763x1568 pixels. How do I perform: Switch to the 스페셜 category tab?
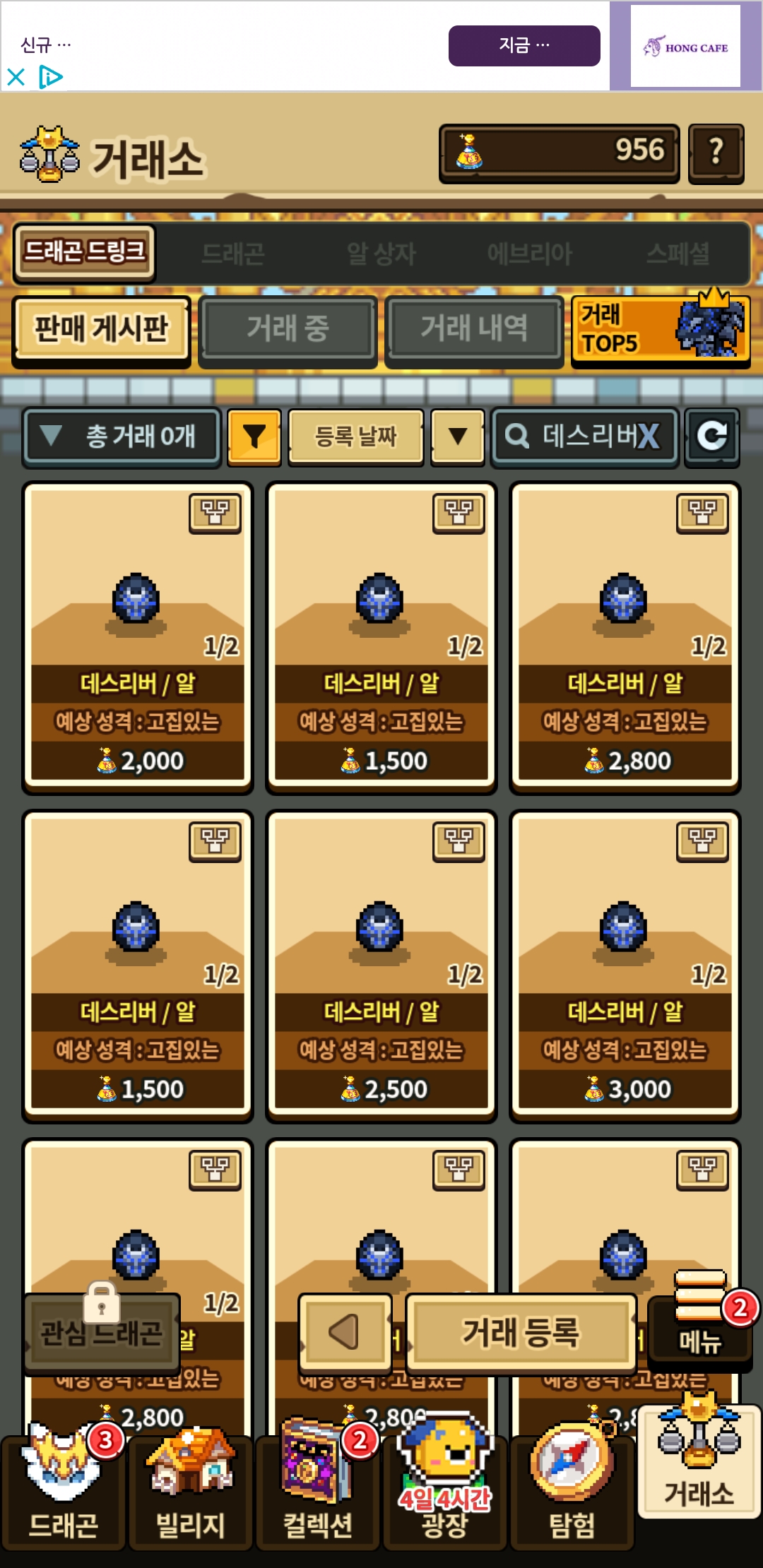click(678, 254)
